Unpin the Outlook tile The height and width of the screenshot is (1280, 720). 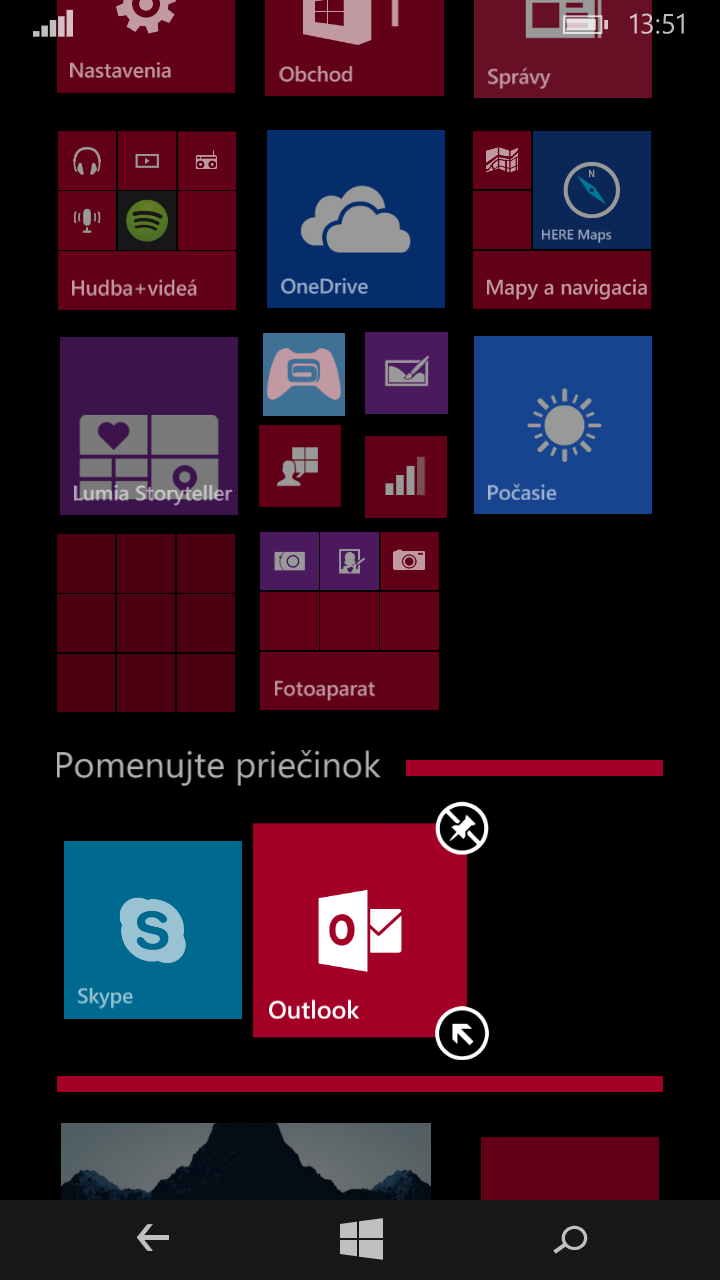(x=462, y=829)
